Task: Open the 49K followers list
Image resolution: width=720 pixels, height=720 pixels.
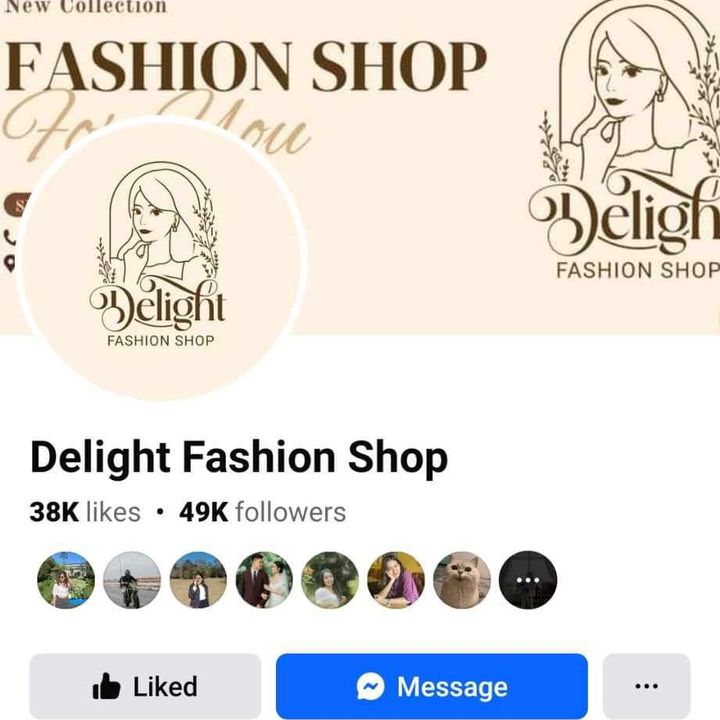Action: 262,513
